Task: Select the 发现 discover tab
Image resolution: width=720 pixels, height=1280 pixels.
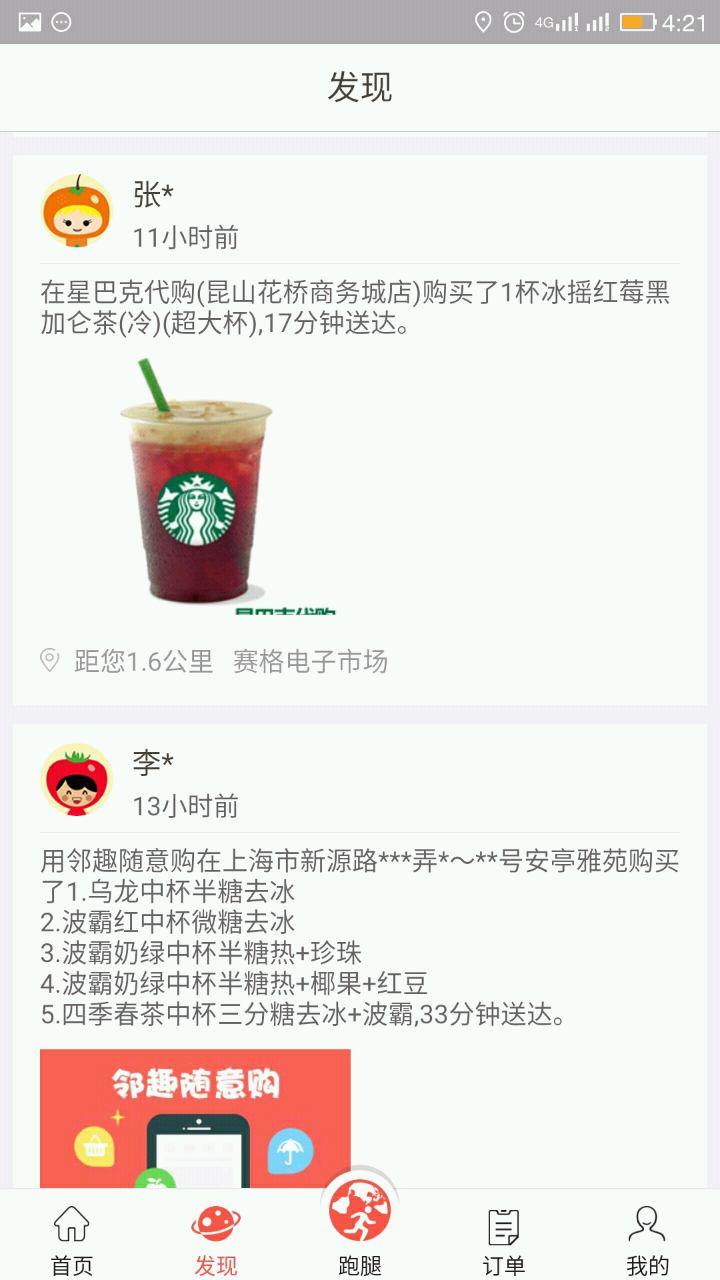Action: (x=216, y=1238)
